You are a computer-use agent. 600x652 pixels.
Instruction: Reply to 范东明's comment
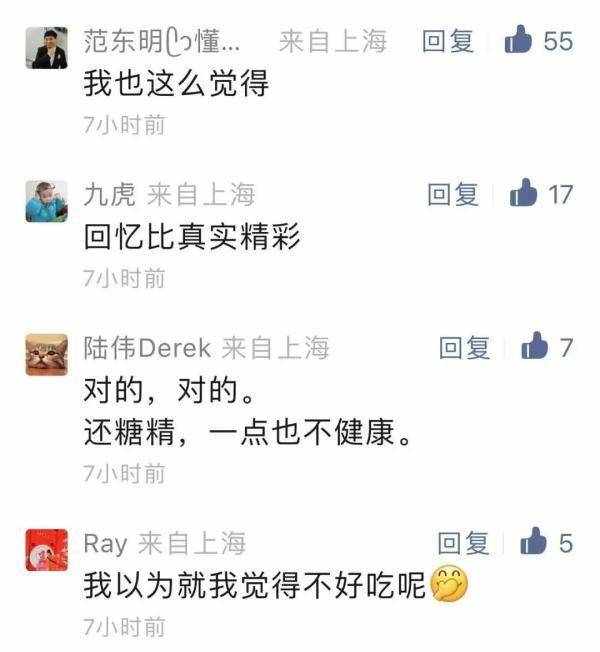click(x=449, y=41)
